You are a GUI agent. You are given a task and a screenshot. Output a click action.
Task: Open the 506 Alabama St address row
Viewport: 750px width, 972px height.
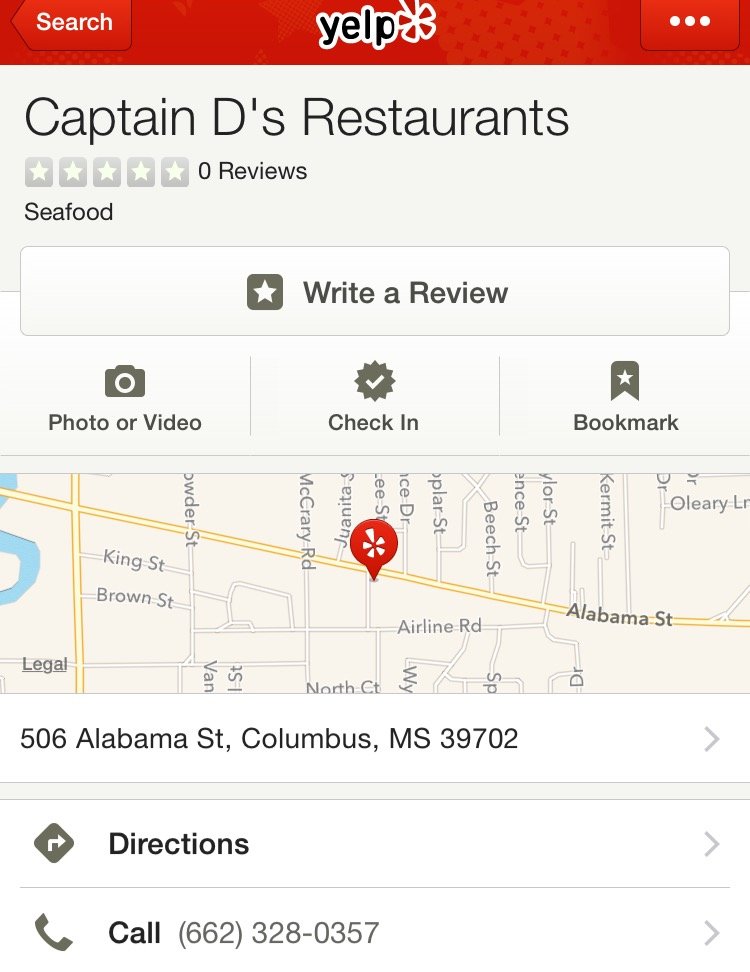pyautogui.click(x=370, y=739)
